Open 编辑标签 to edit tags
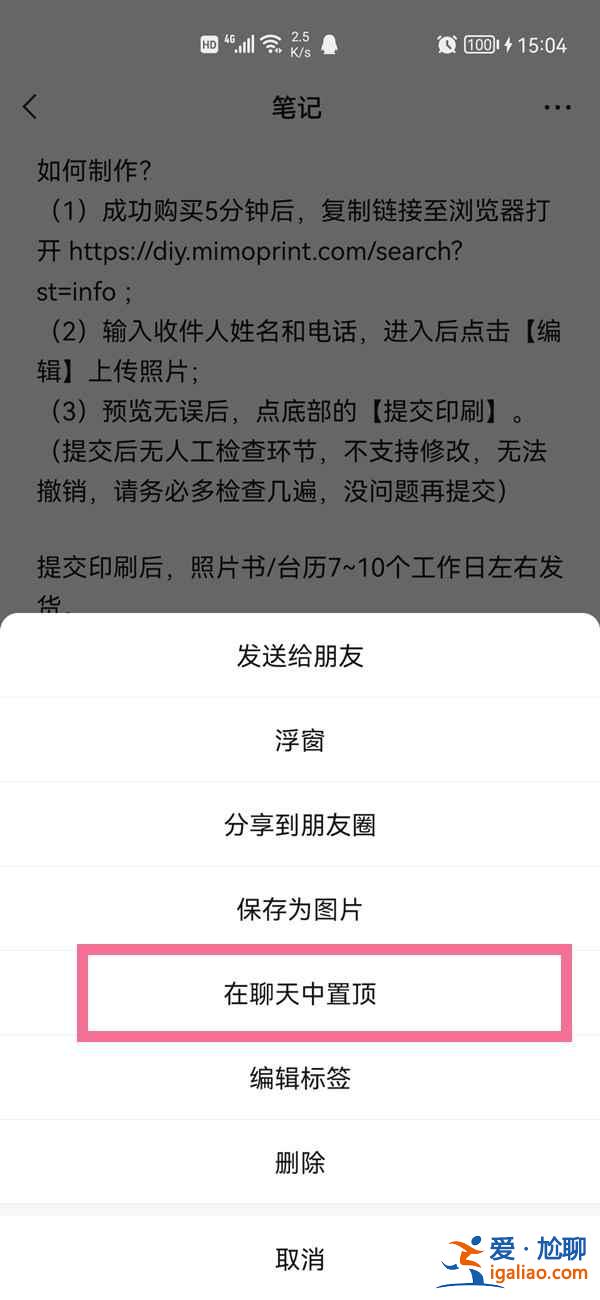Image resolution: width=600 pixels, height=1300 pixels. [x=300, y=1078]
